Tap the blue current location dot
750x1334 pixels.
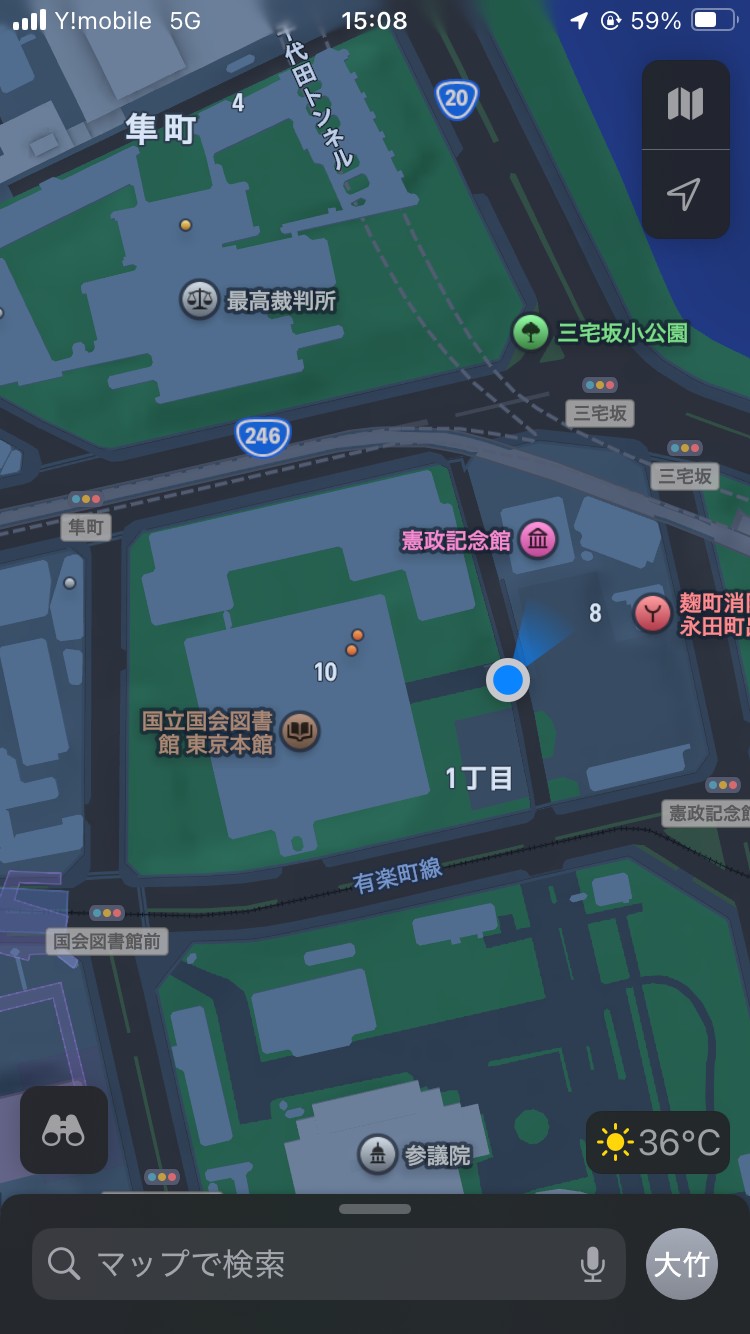(x=508, y=680)
